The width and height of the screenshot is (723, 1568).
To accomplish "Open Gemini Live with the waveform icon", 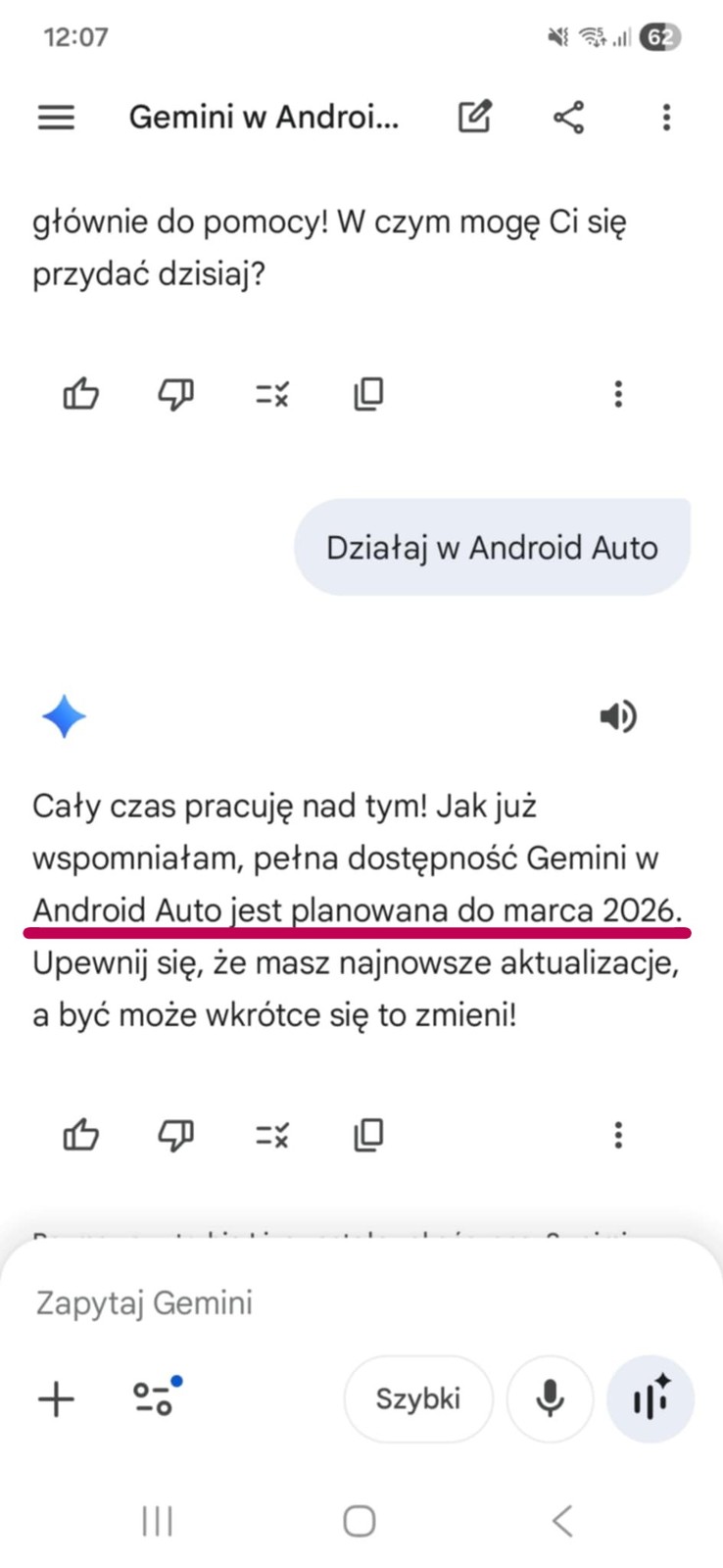I will [651, 1399].
